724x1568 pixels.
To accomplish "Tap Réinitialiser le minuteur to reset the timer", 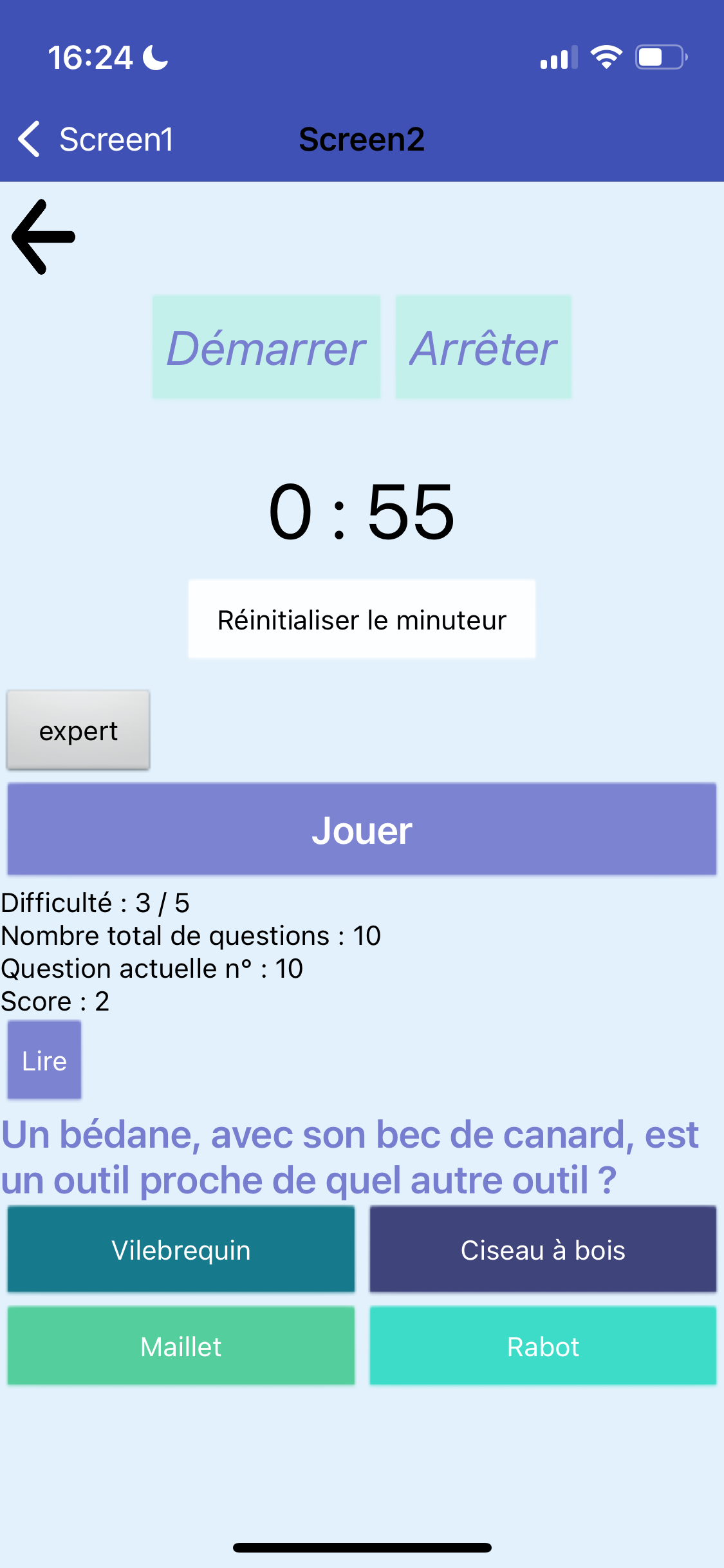I will point(362,619).
